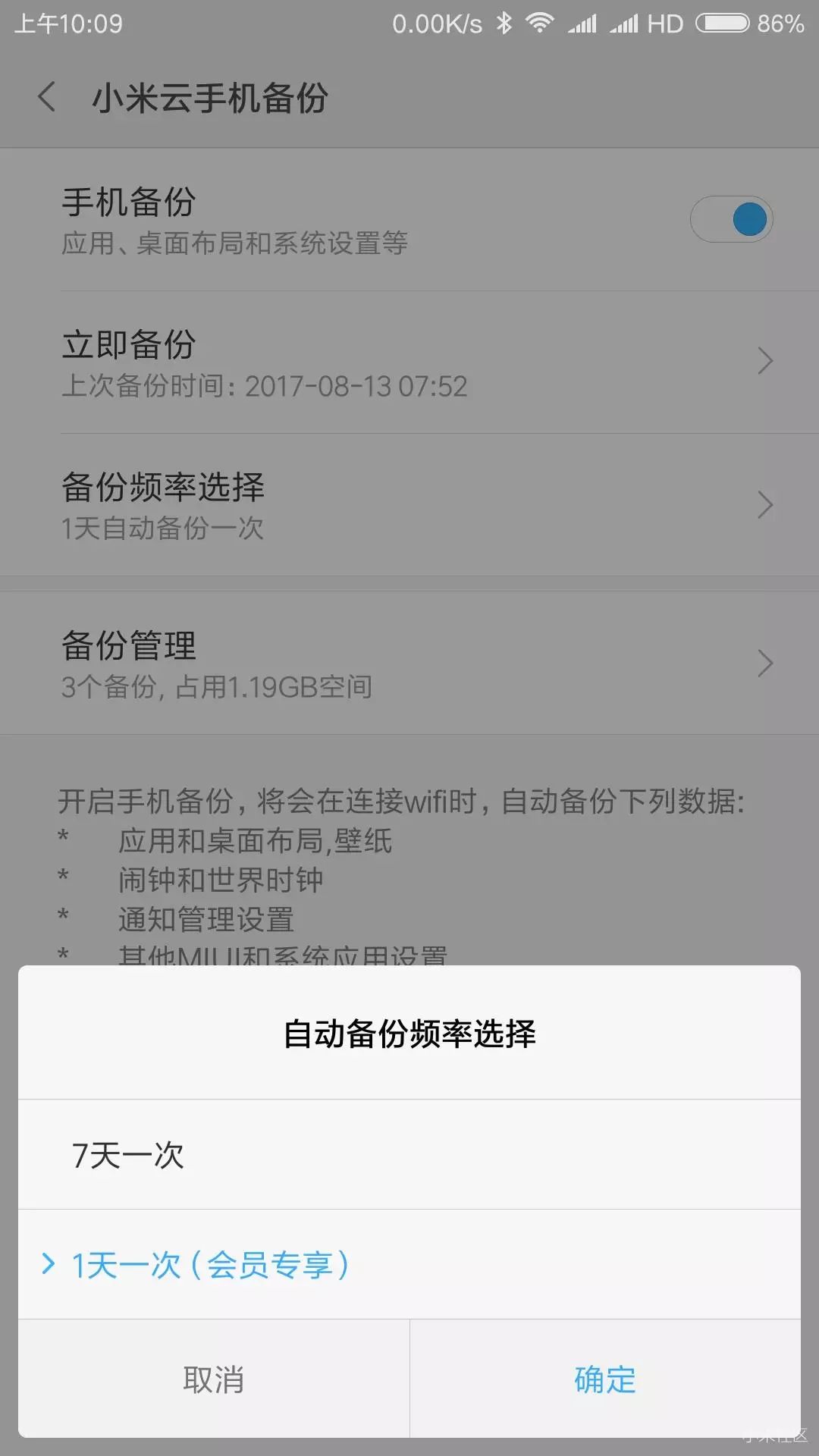Confirm selection with 确定

pos(604,1379)
